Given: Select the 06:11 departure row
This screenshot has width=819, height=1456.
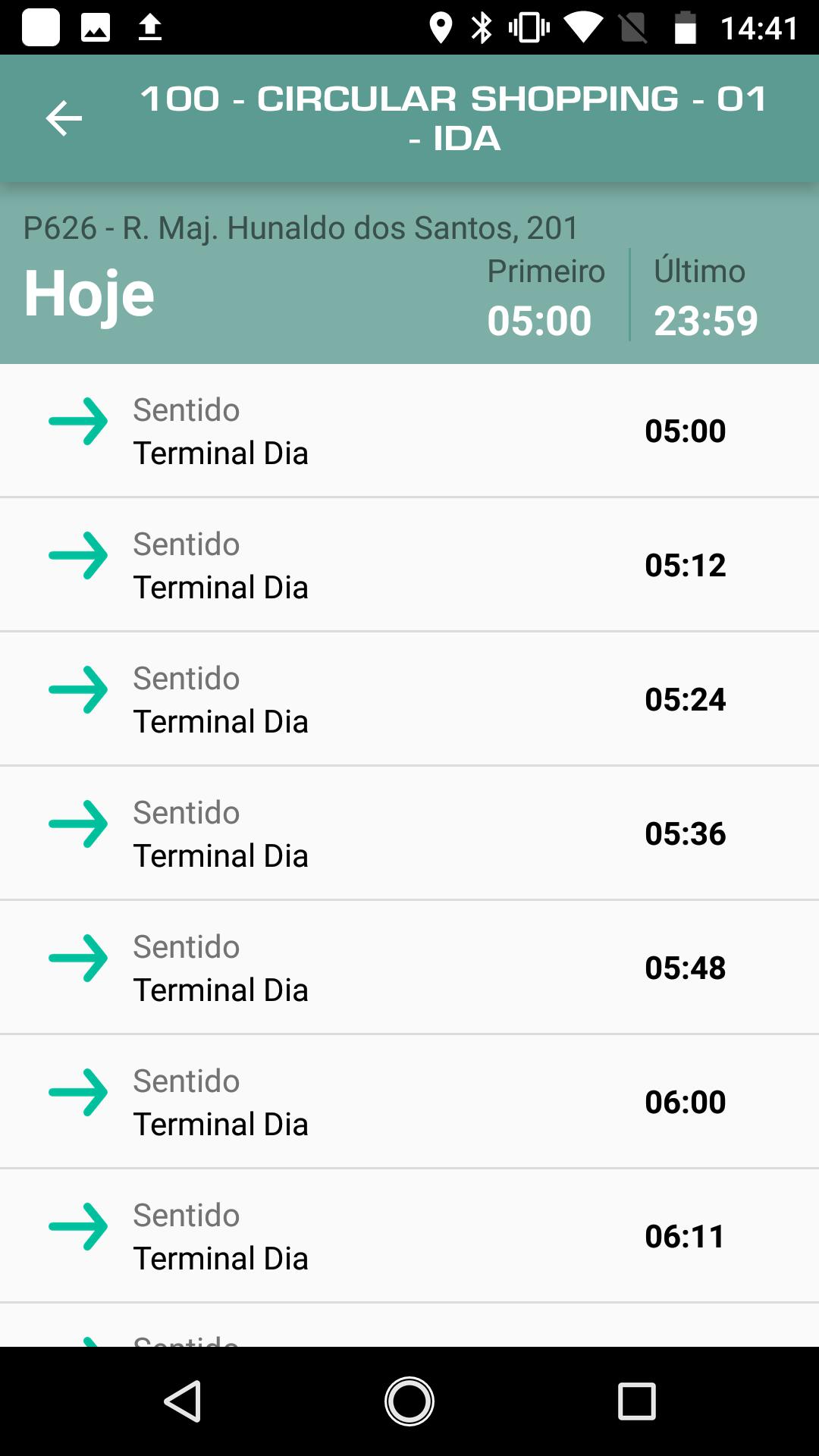Looking at the screenshot, I should [x=409, y=1236].
